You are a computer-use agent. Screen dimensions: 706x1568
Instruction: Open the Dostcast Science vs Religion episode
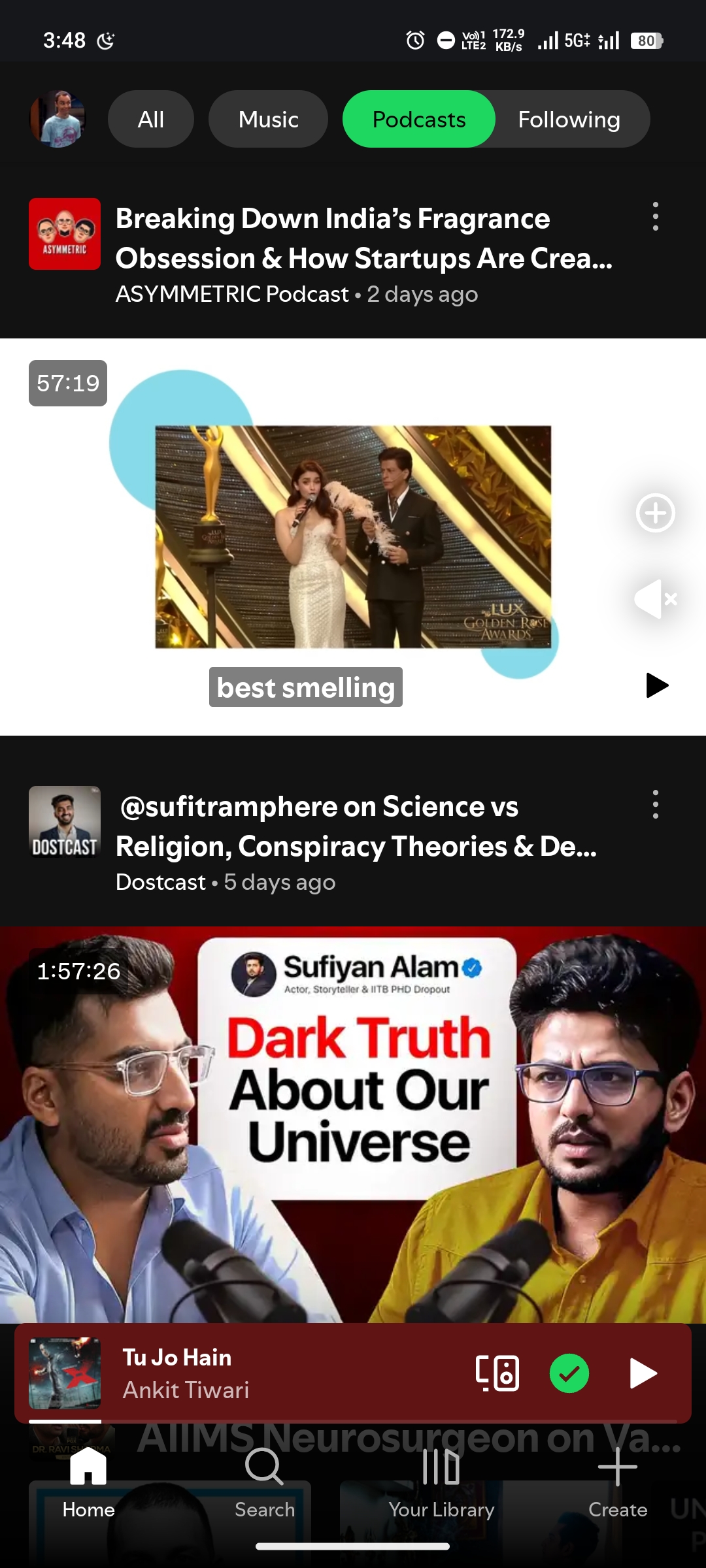356,826
